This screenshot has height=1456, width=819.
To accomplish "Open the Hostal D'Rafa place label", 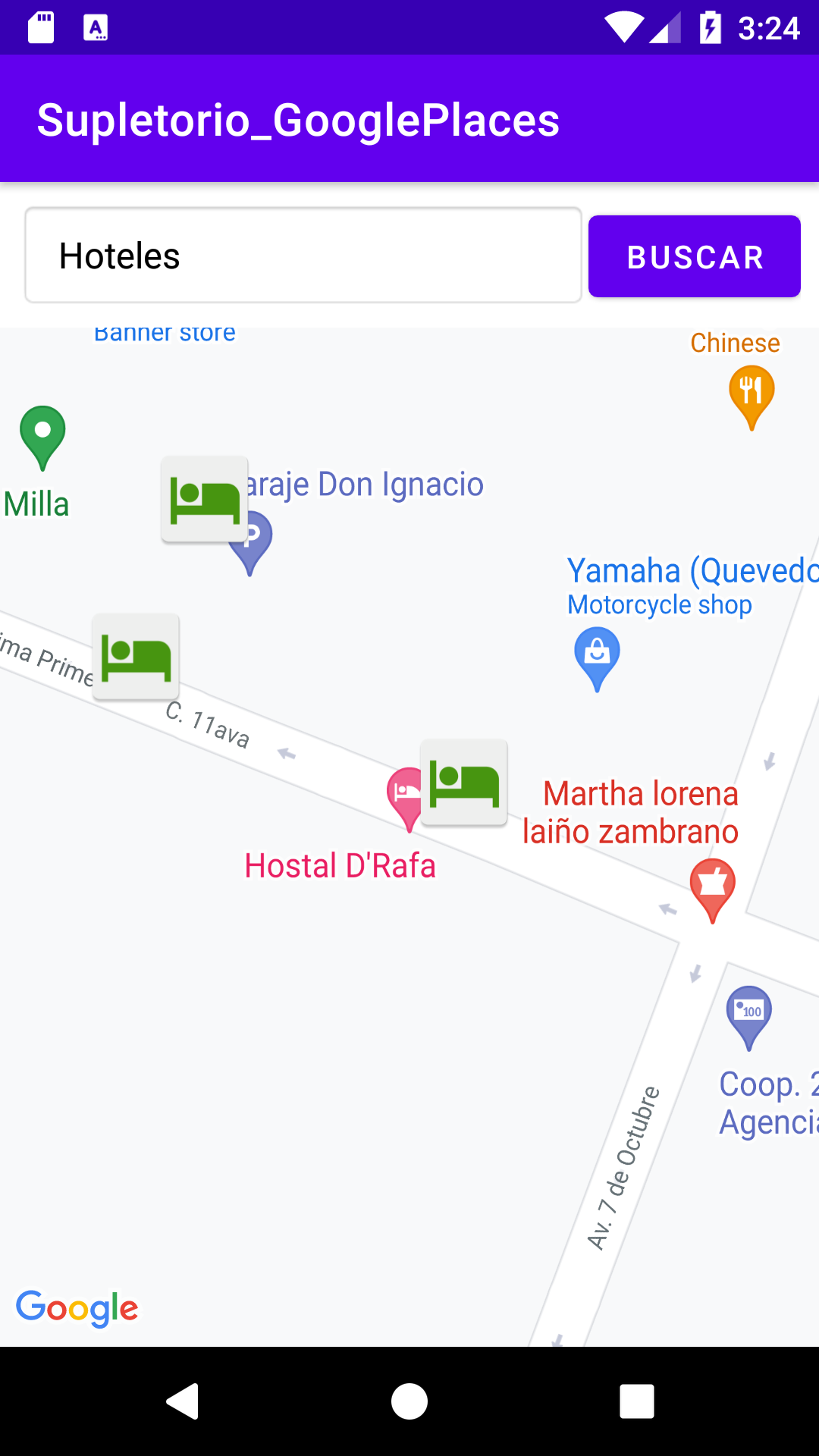I will 339,865.
